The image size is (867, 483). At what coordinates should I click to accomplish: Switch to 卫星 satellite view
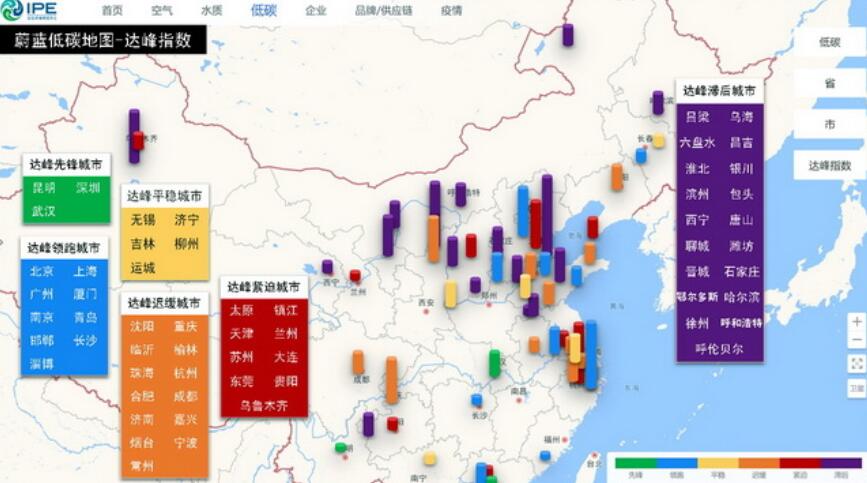point(856,387)
